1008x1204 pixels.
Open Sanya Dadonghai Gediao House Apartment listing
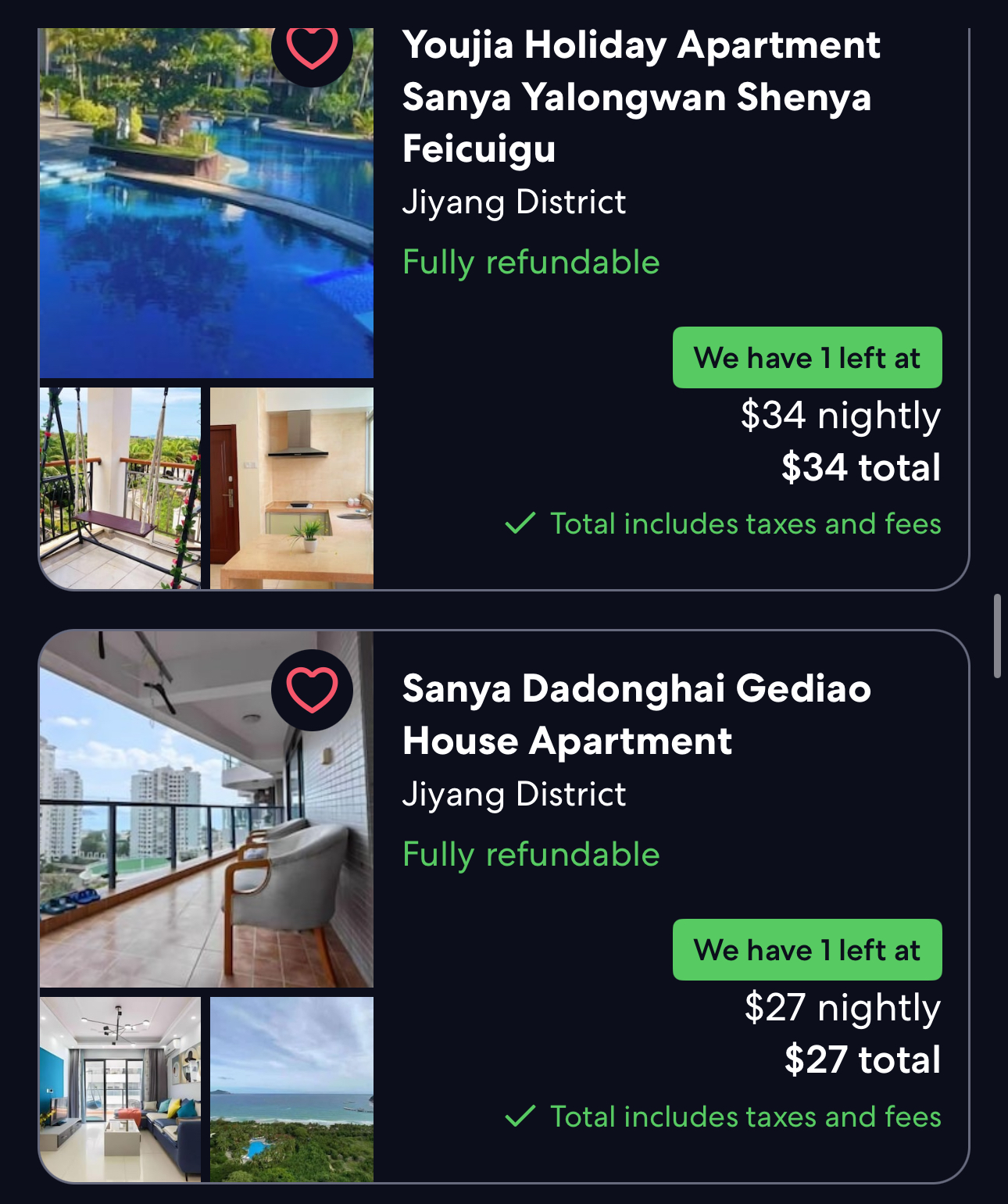pyautogui.click(x=636, y=714)
